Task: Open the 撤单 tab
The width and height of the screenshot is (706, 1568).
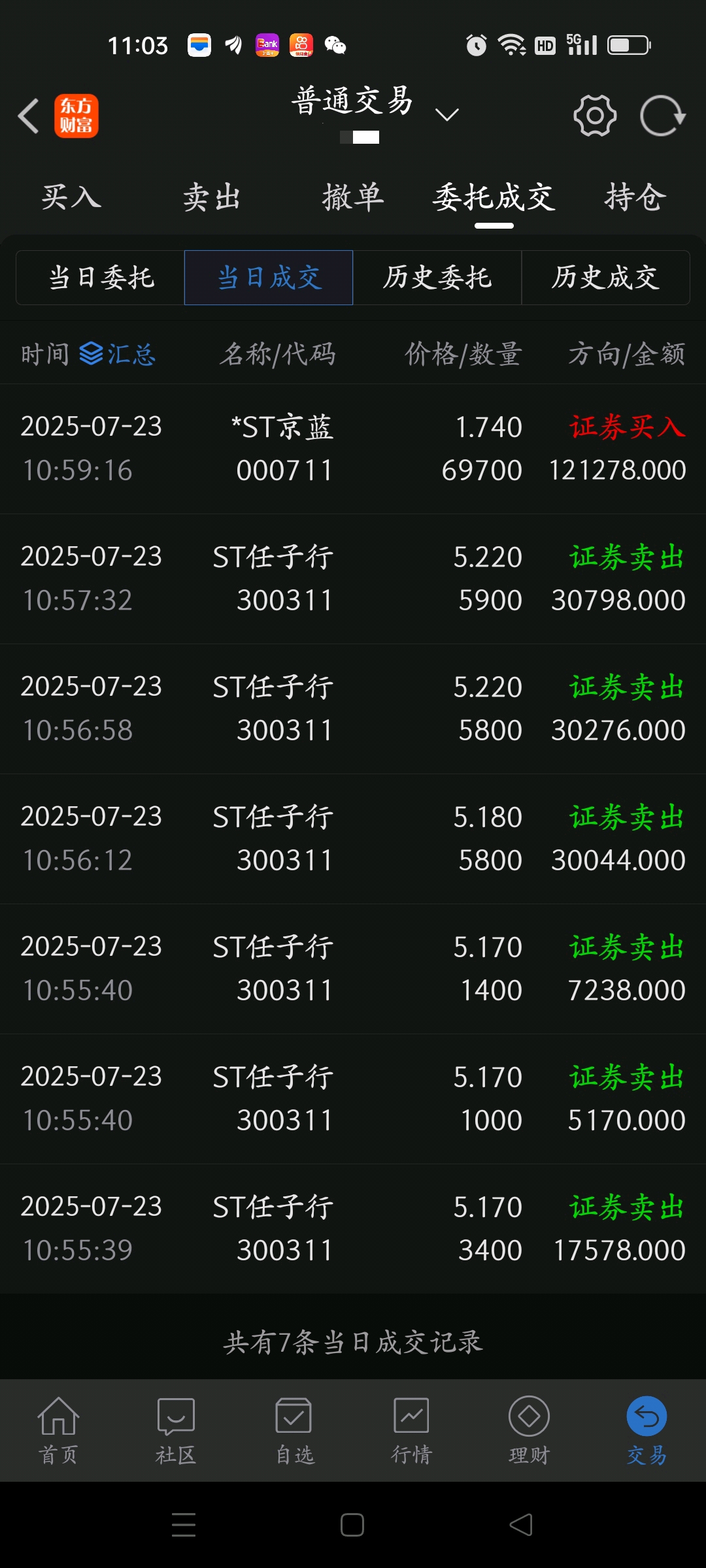Action: [353, 197]
